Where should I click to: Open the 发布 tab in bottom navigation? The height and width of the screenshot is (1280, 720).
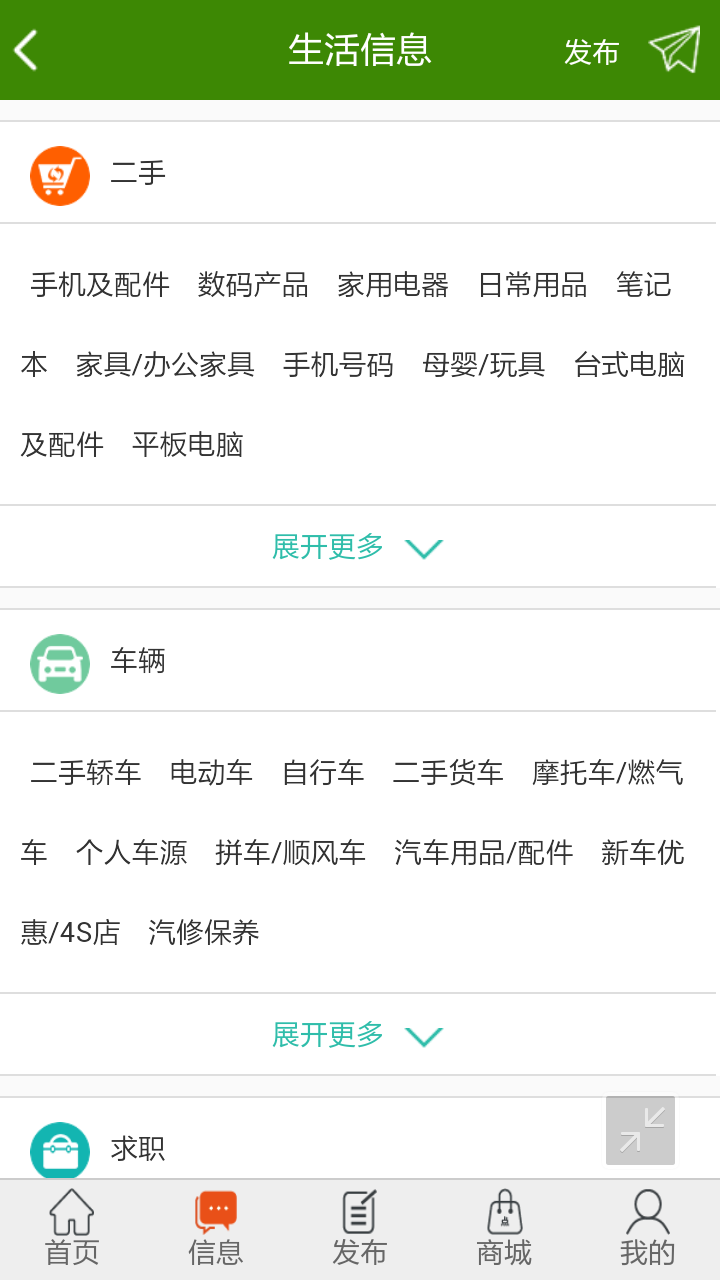pos(360,1230)
